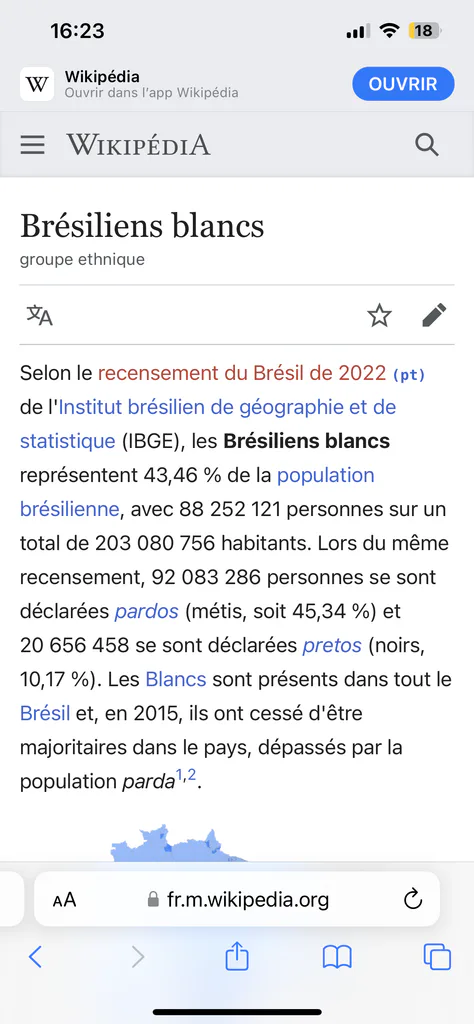Open the Brésil link
Viewport: 474px width, 1024px height.
pos(44,713)
